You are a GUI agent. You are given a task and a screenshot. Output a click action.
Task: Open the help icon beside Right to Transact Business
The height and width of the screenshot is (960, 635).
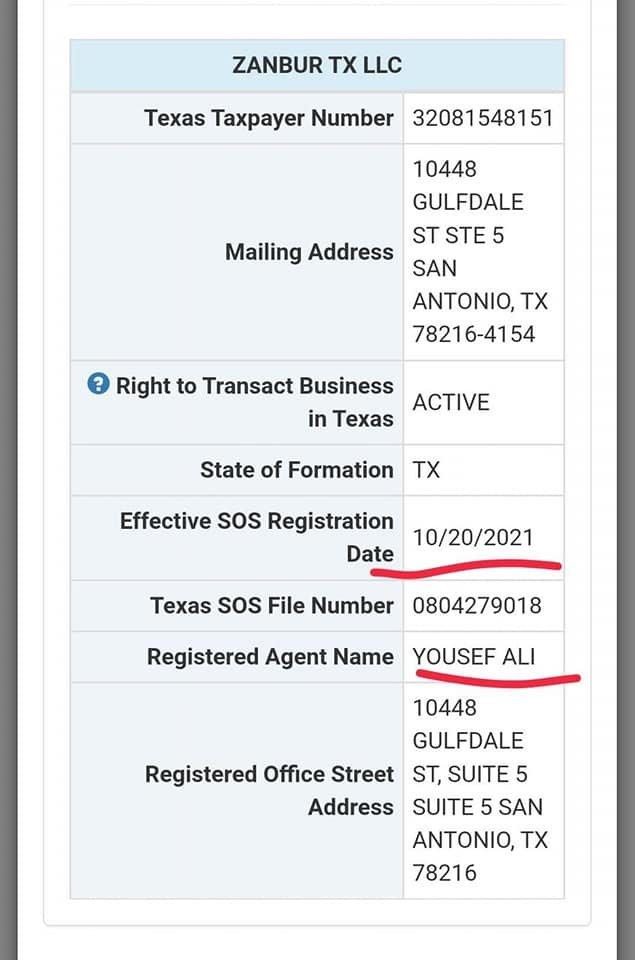tap(98, 384)
